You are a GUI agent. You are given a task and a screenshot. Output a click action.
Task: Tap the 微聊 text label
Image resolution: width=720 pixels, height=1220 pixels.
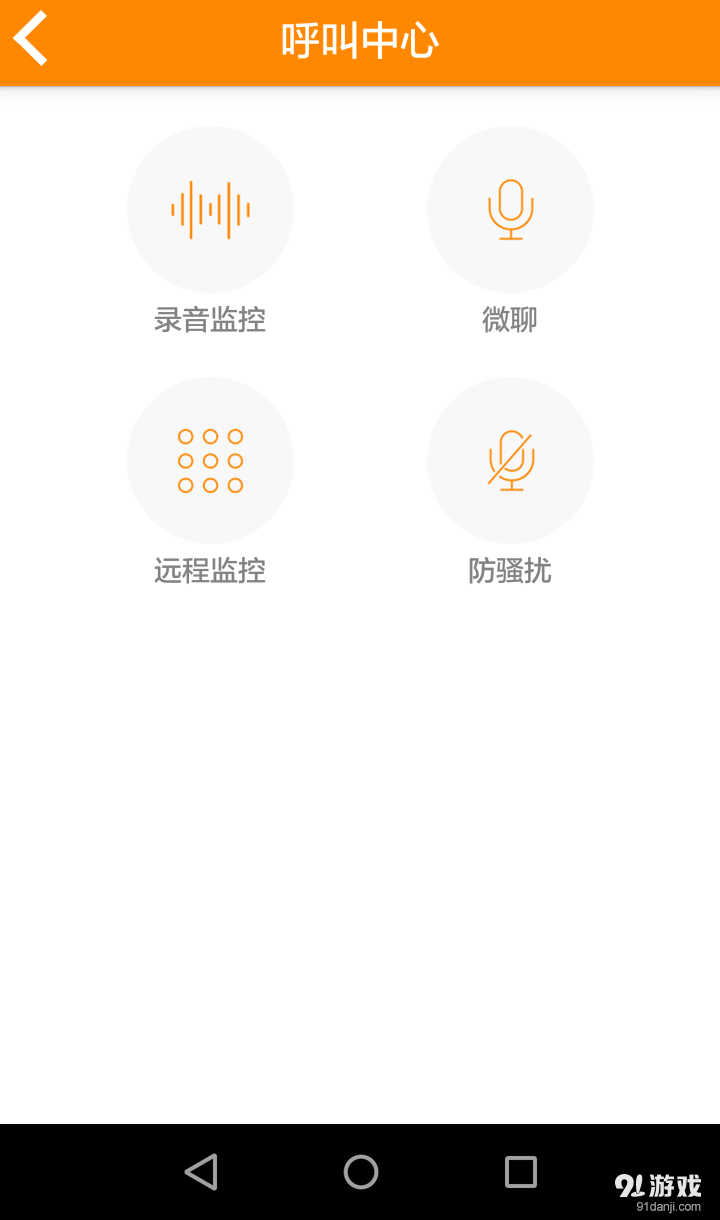tap(510, 319)
